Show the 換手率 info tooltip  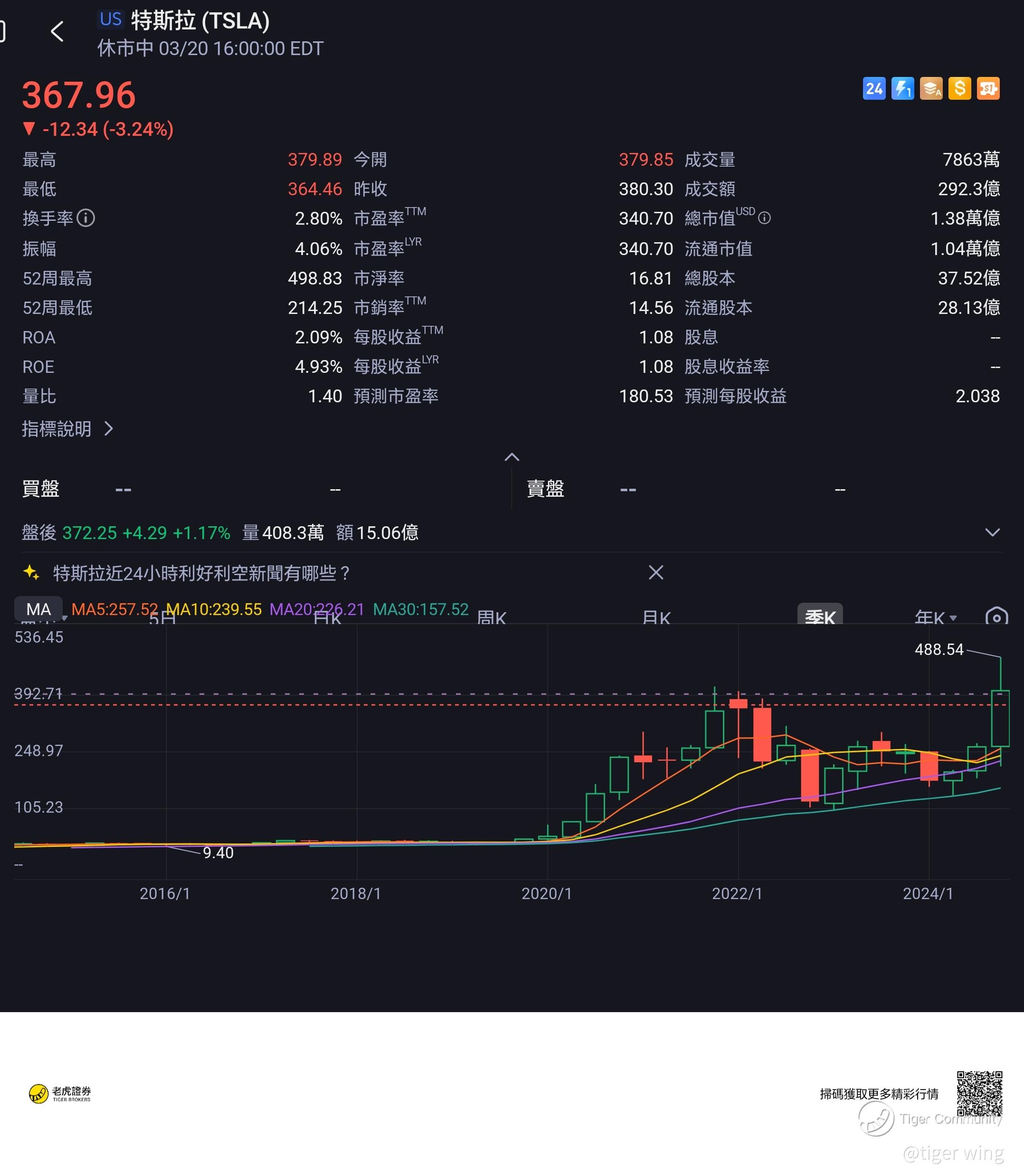coord(85,218)
